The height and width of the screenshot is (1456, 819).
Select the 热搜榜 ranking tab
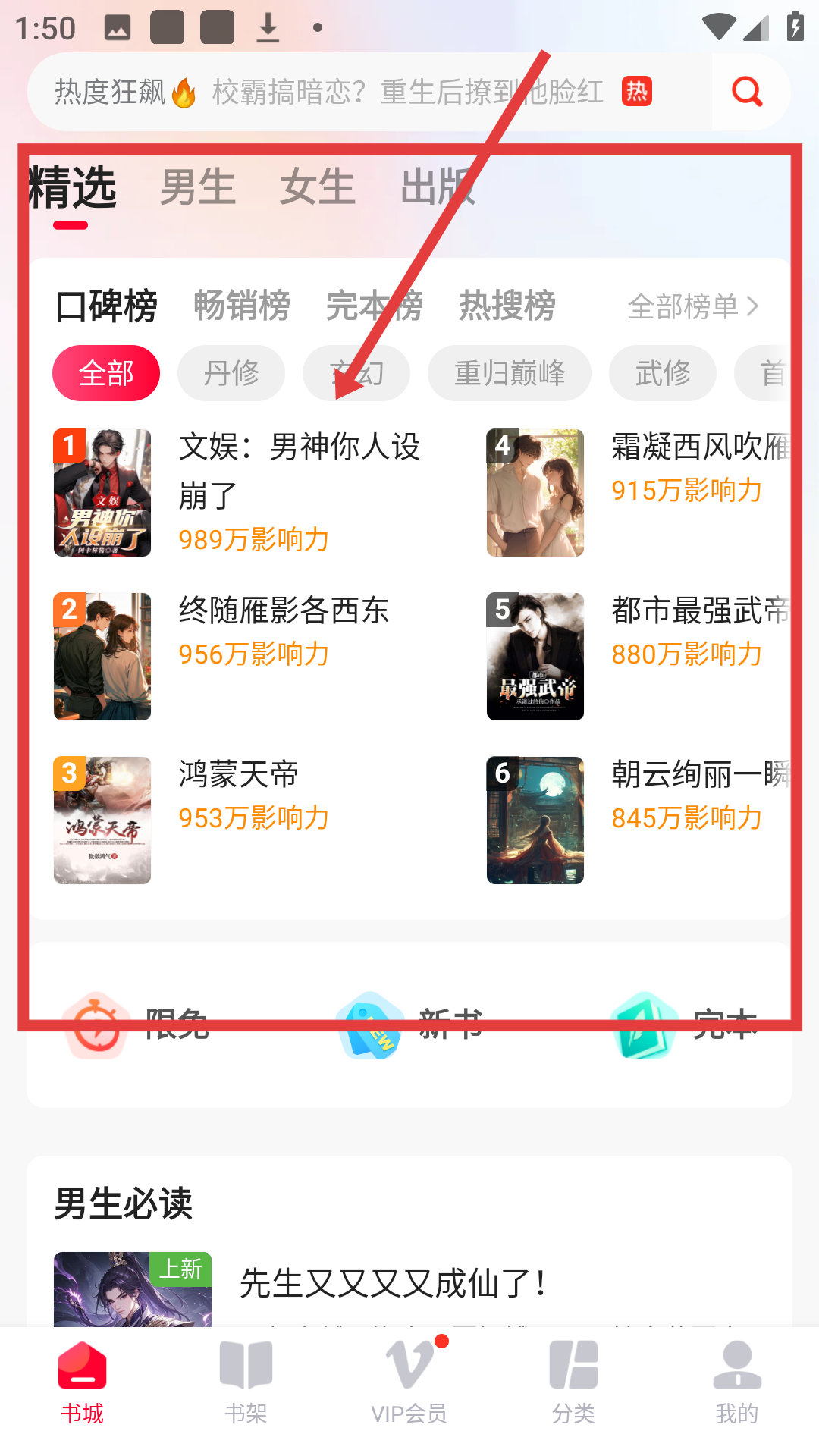507,306
